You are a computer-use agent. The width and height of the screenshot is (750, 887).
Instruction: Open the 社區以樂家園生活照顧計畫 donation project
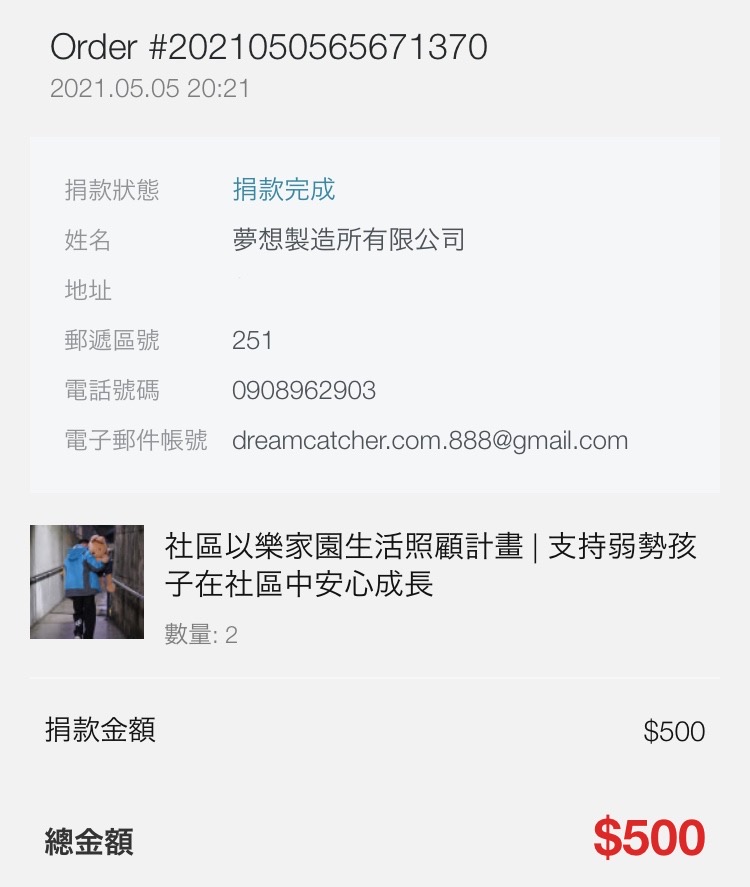coord(430,565)
